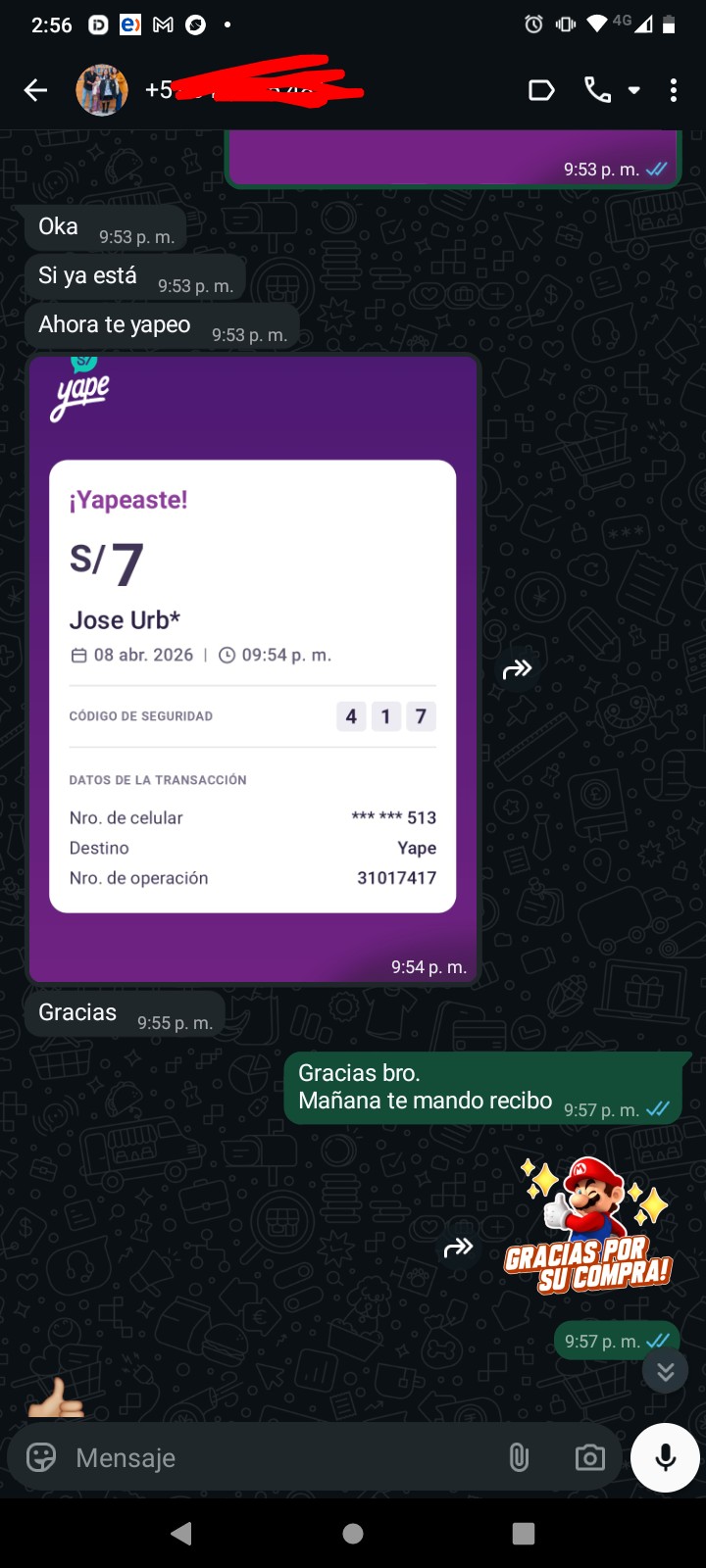Open the contact's profile photo

pyautogui.click(x=102, y=91)
